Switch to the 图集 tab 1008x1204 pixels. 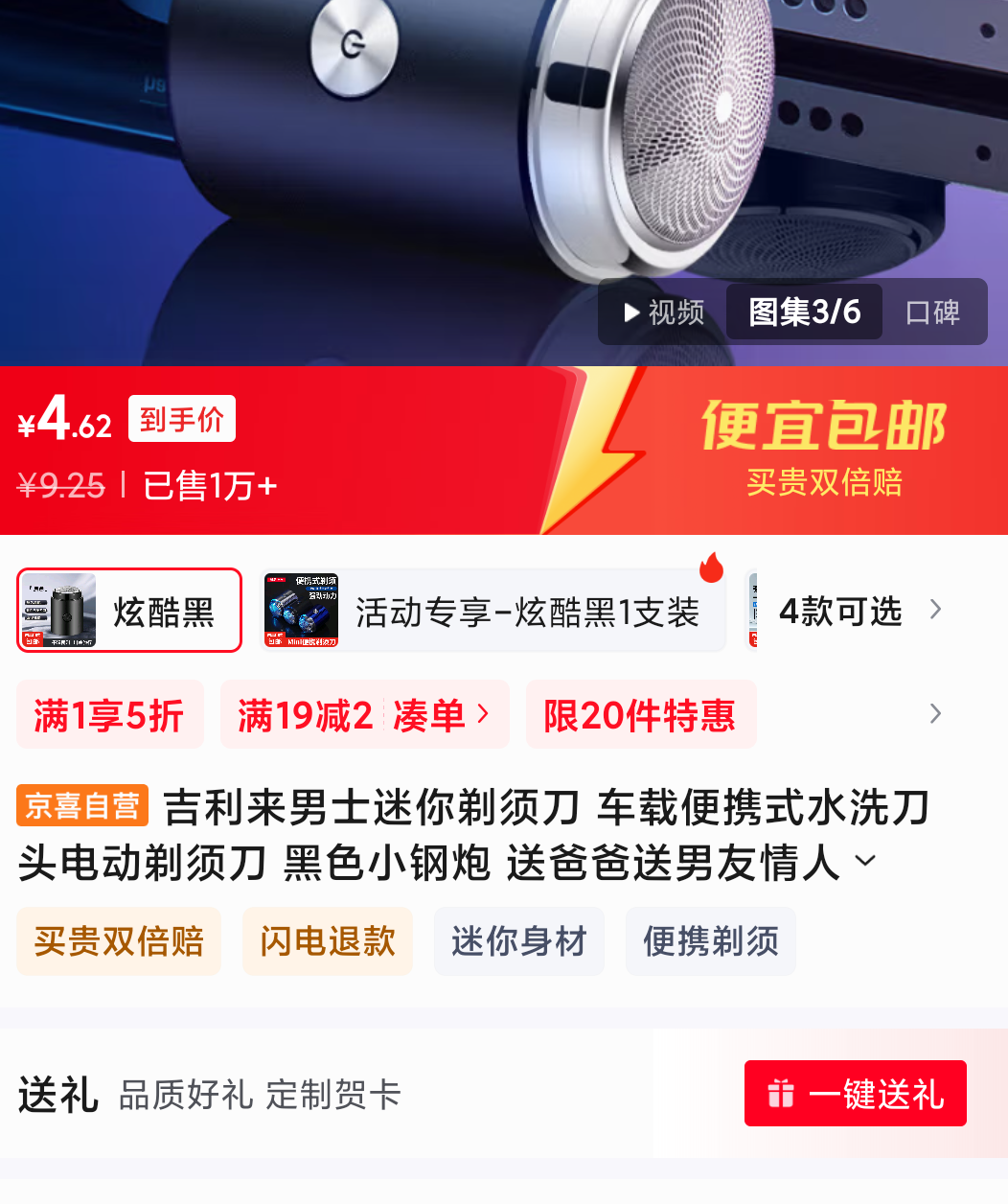click(804, 312)
